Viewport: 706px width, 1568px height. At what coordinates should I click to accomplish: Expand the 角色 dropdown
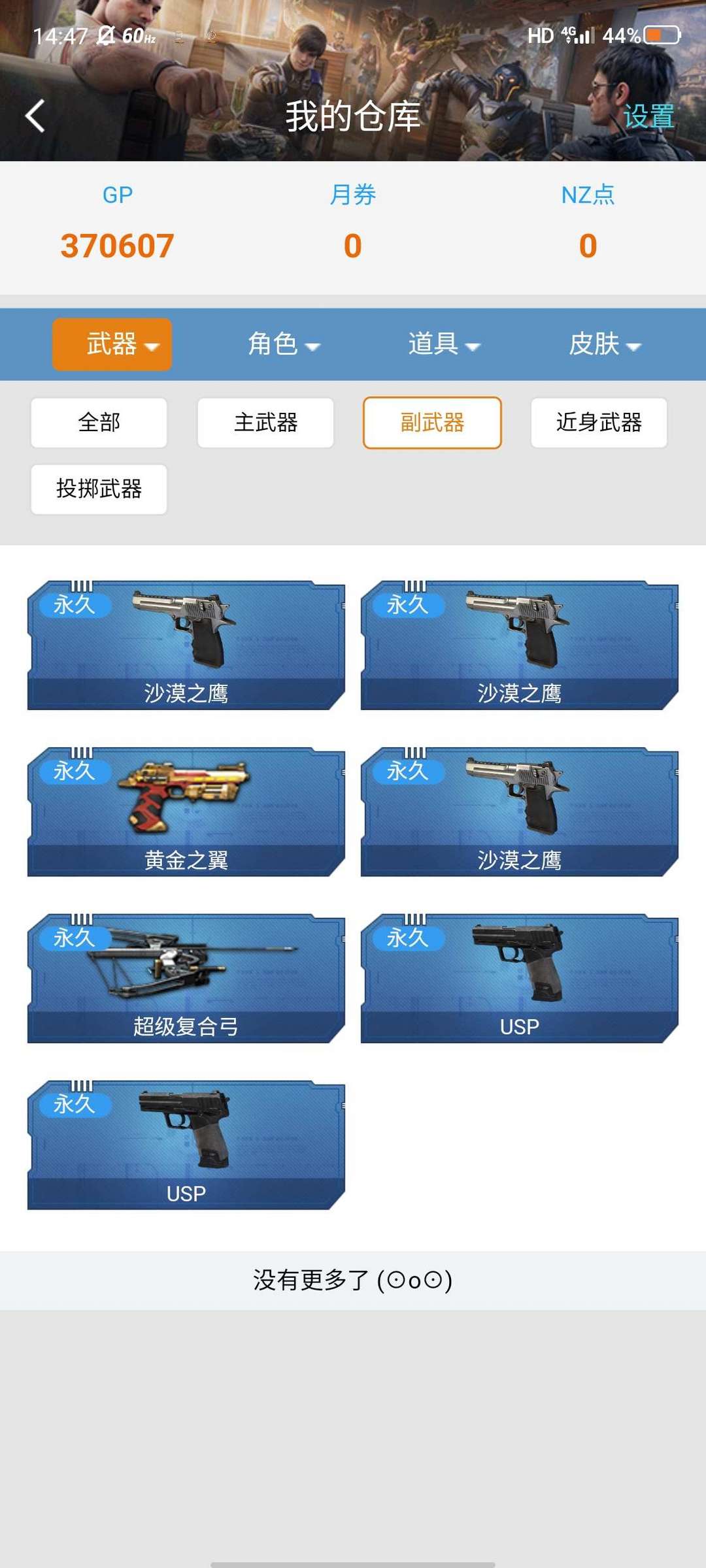click(x=283, y=344)
